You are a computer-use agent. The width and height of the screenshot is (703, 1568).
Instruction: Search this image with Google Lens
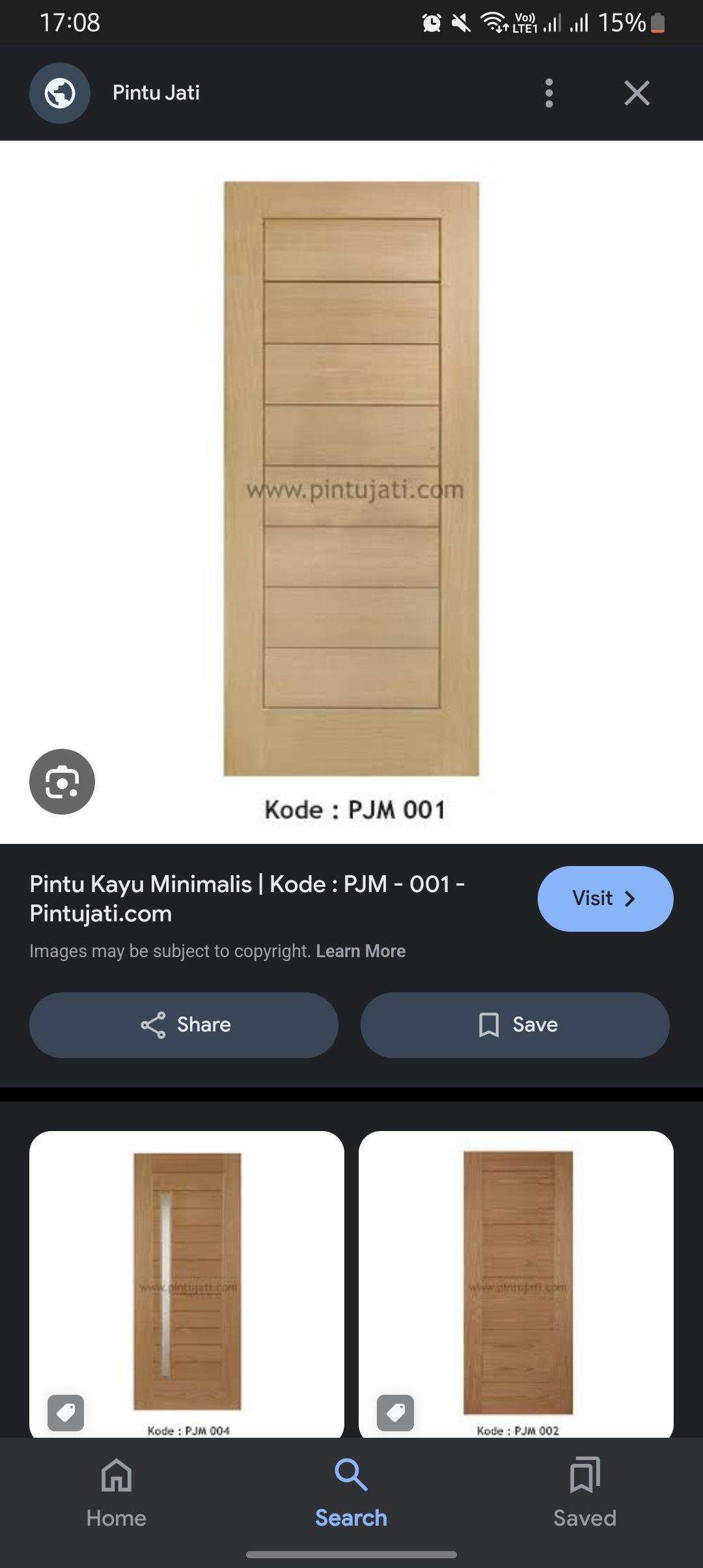click(x=62, y=781)
